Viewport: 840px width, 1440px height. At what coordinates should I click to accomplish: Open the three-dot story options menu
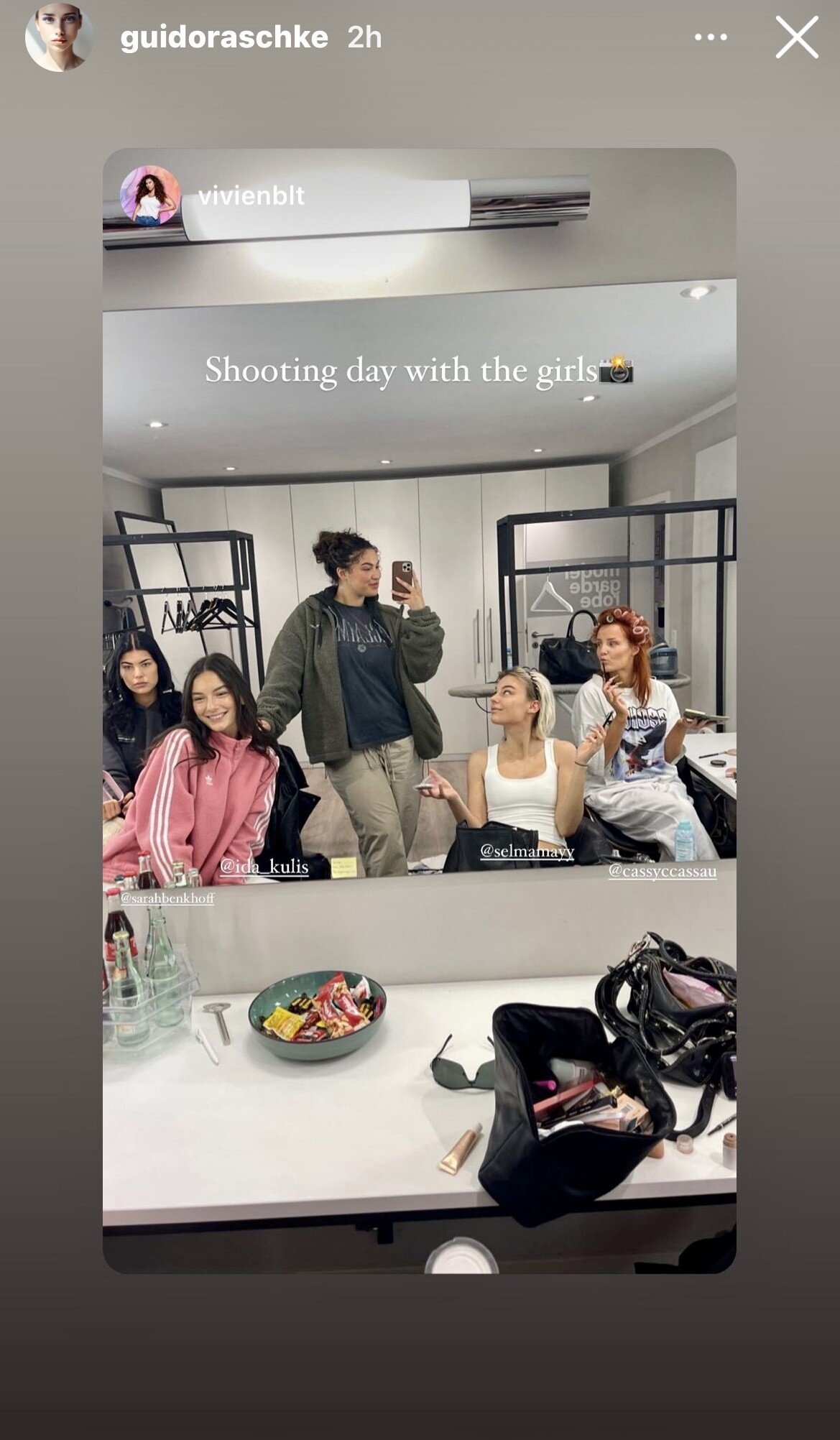pos(711,37)
